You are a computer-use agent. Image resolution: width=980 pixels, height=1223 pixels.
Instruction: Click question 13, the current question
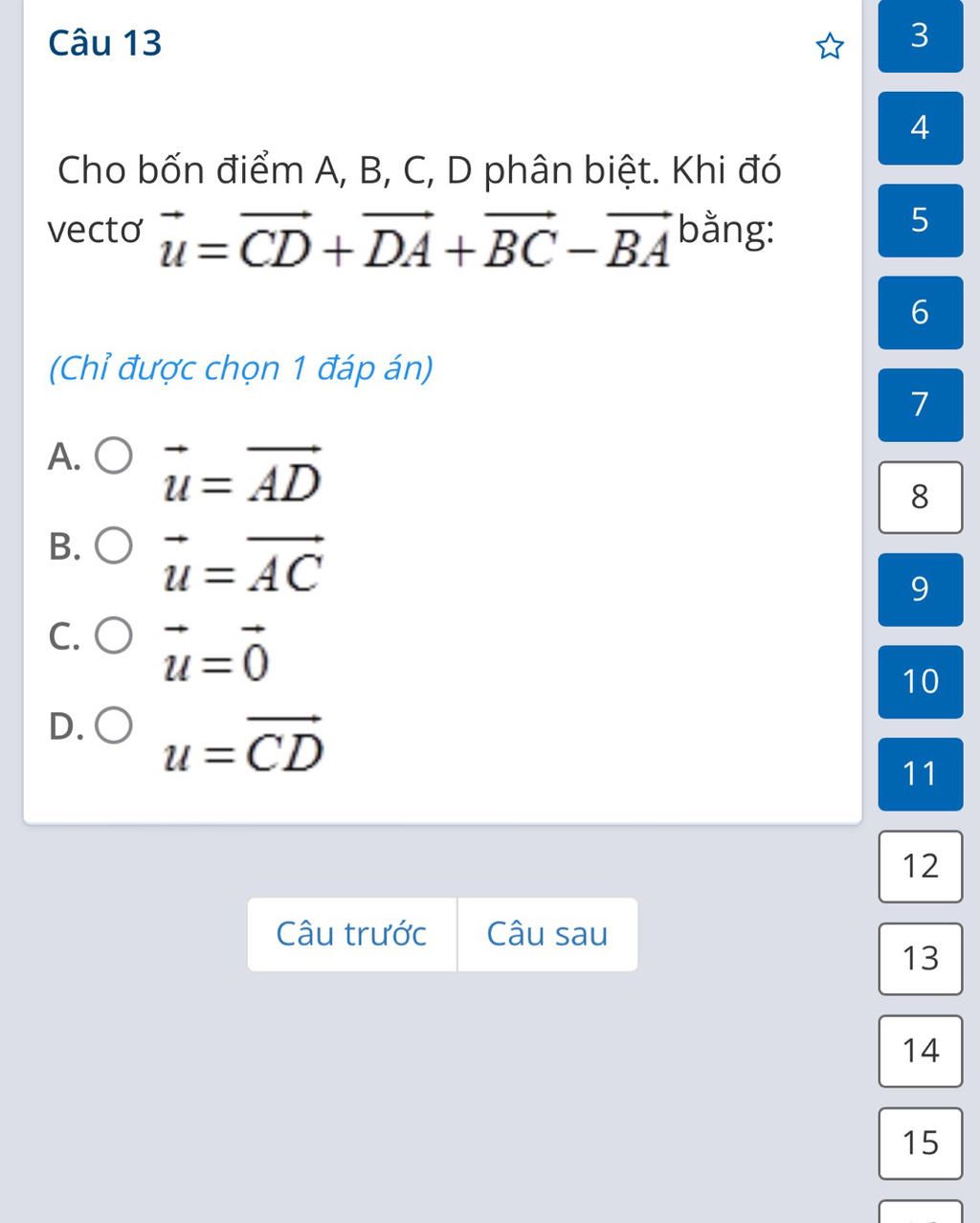point(920,958)
